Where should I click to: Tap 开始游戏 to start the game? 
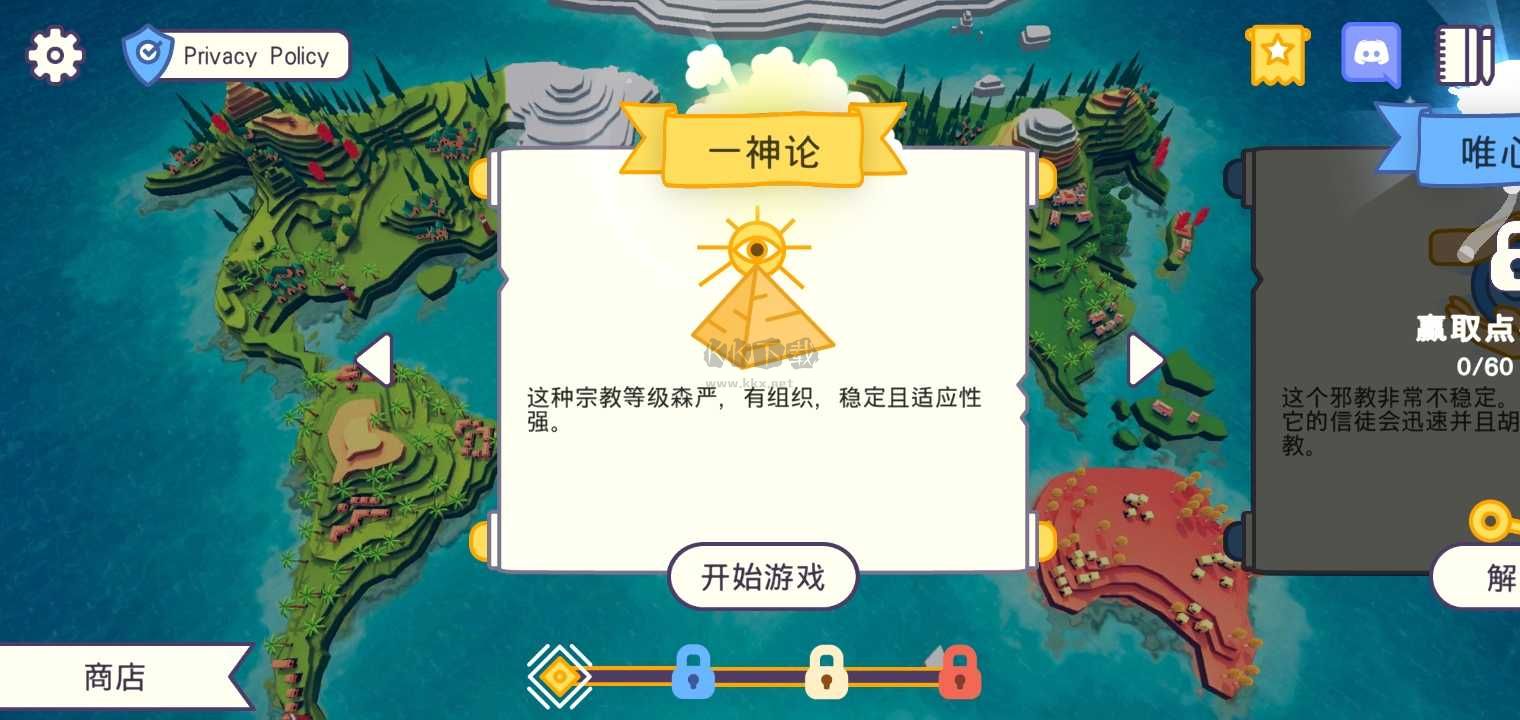763,577
